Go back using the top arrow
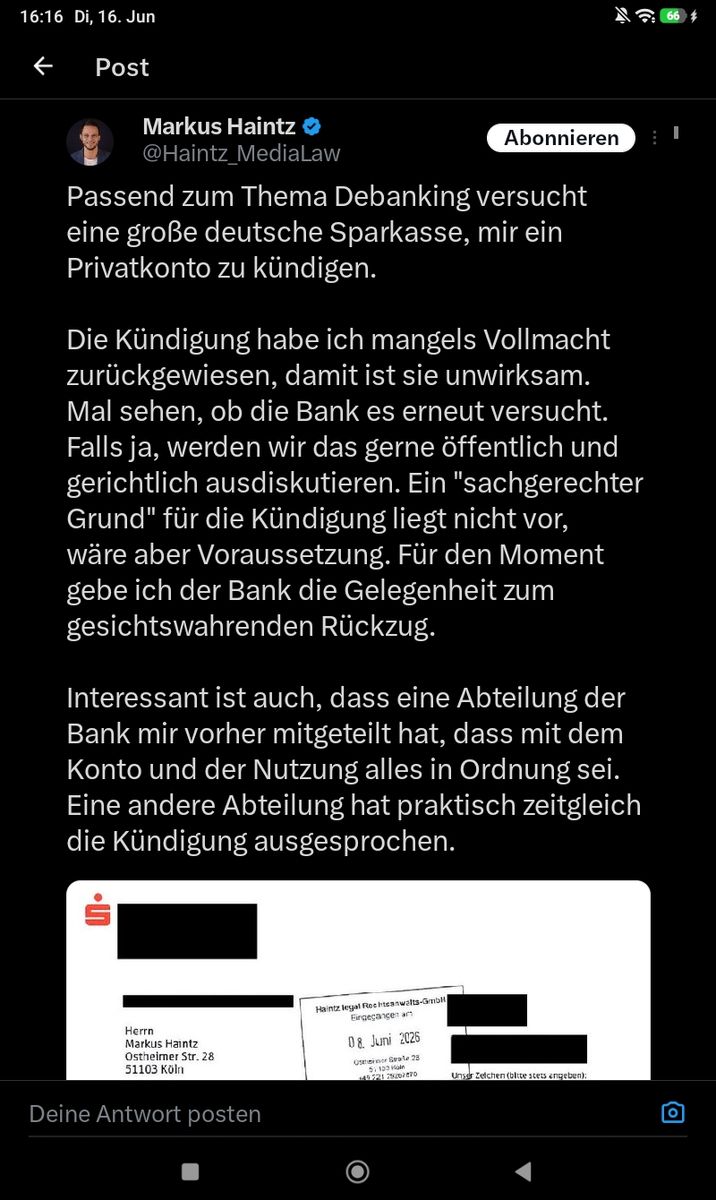This screenshot has height=1200, width=716. [x=42, y=67]
